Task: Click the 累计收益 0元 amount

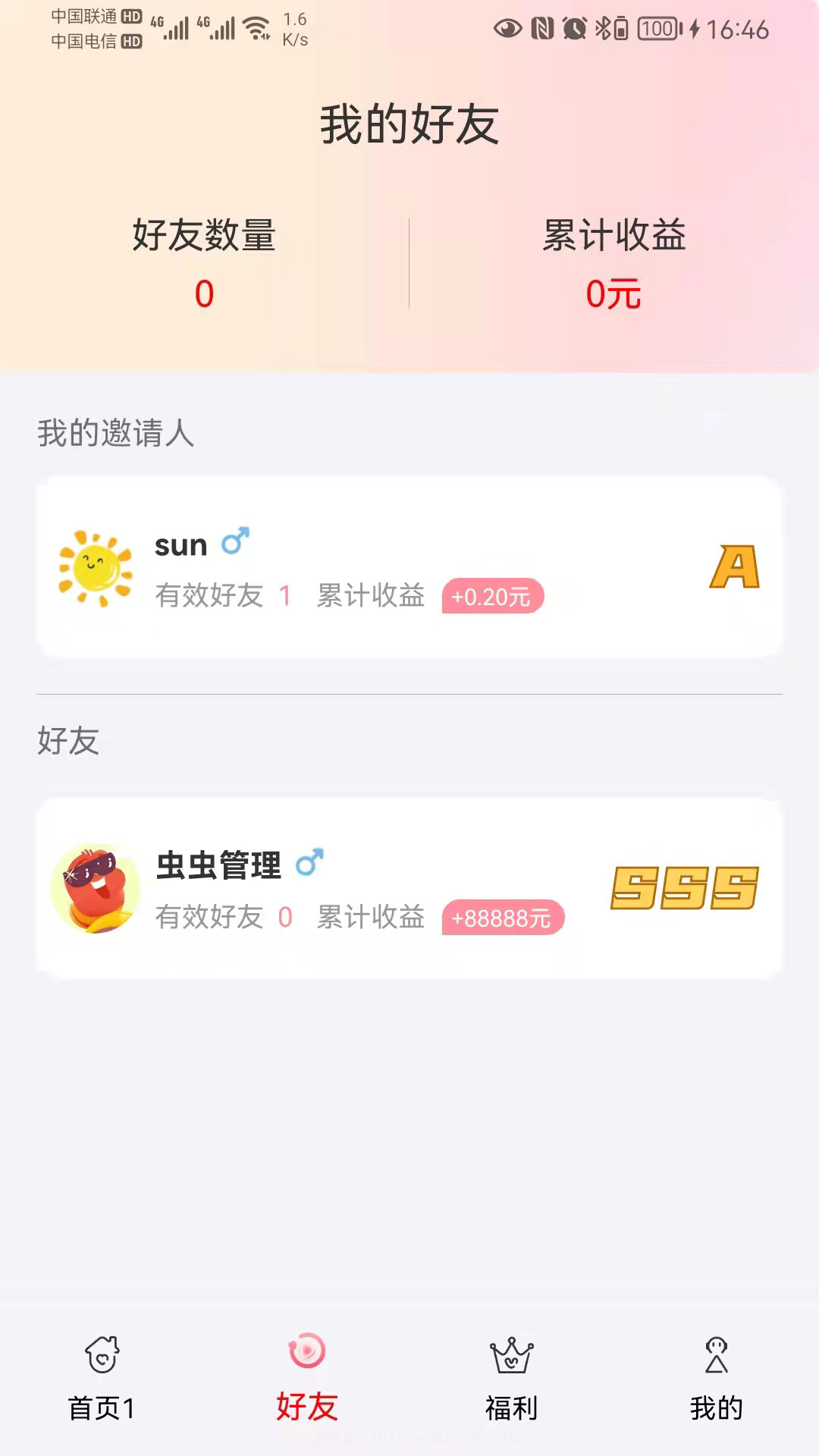Action: tap(613, 293)
